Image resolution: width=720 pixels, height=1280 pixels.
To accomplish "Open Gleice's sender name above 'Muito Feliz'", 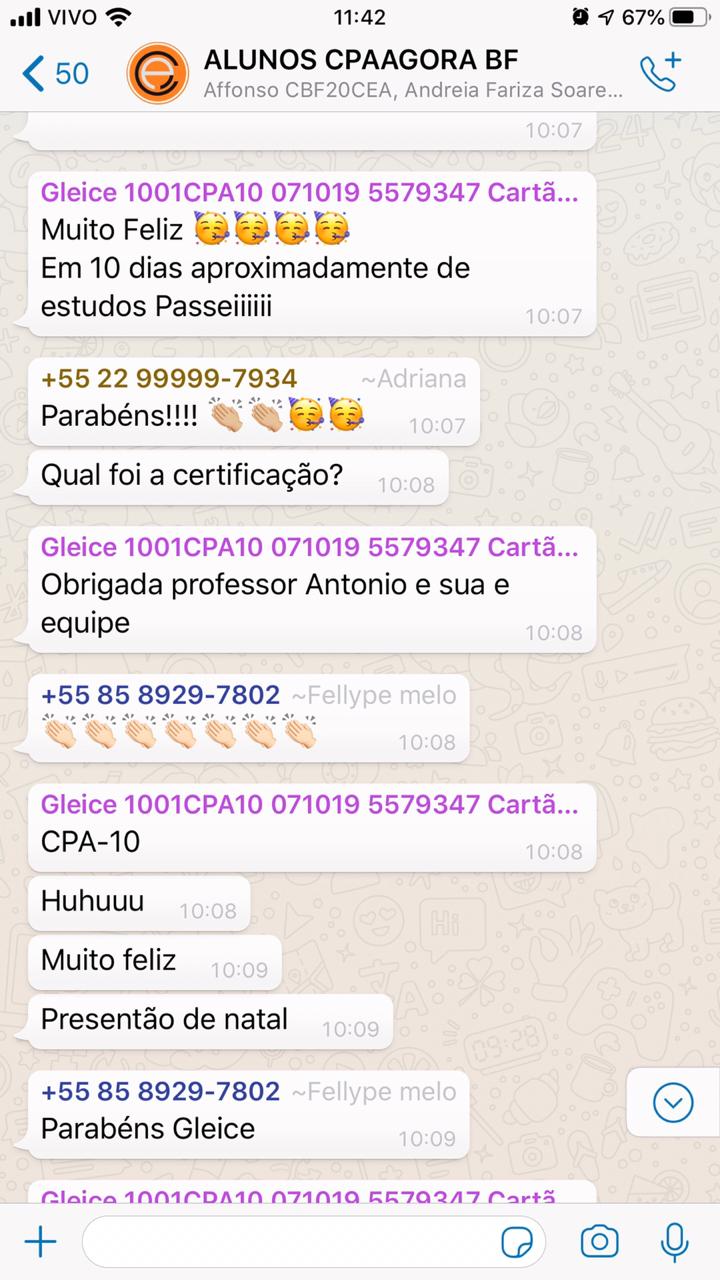I will (x=309, y=193).
